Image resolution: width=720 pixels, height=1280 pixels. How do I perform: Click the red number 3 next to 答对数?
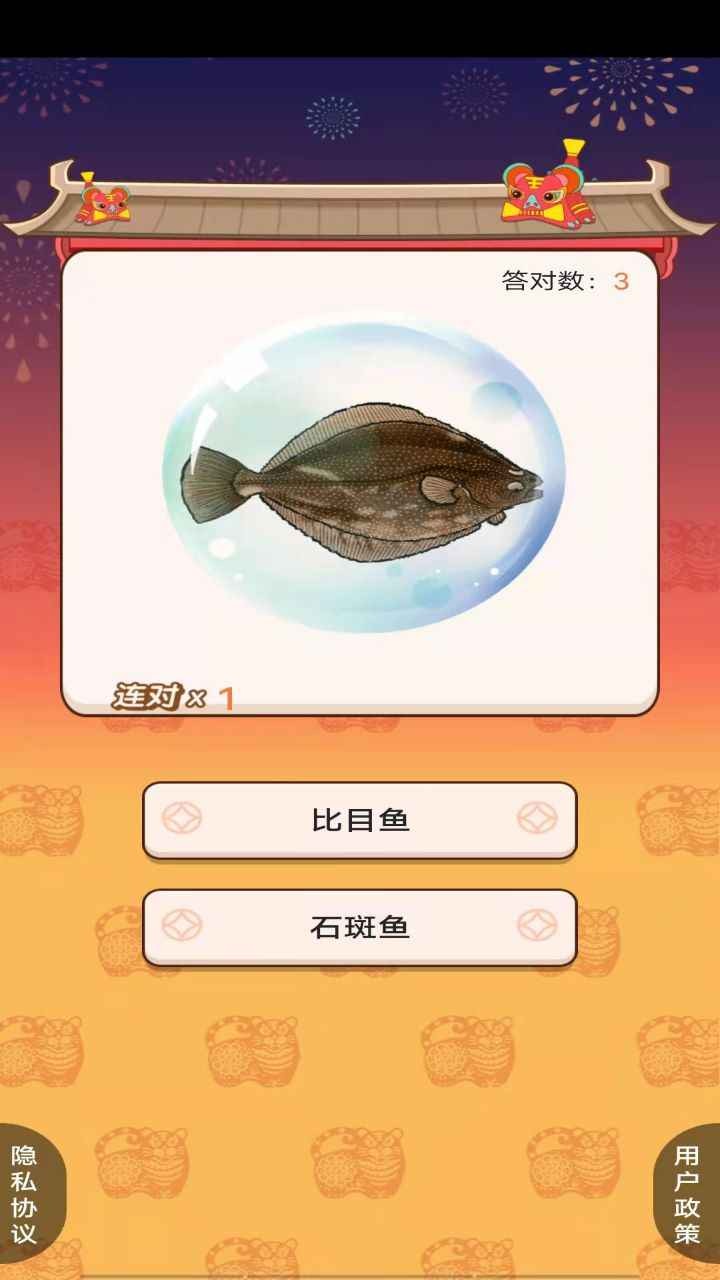tap(620, 282)
